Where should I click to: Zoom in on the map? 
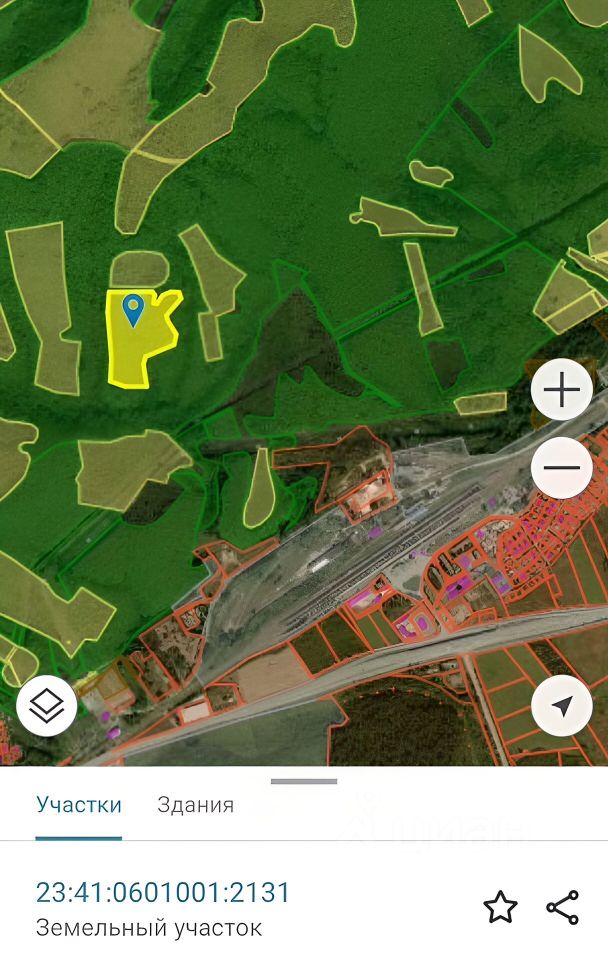562,389
